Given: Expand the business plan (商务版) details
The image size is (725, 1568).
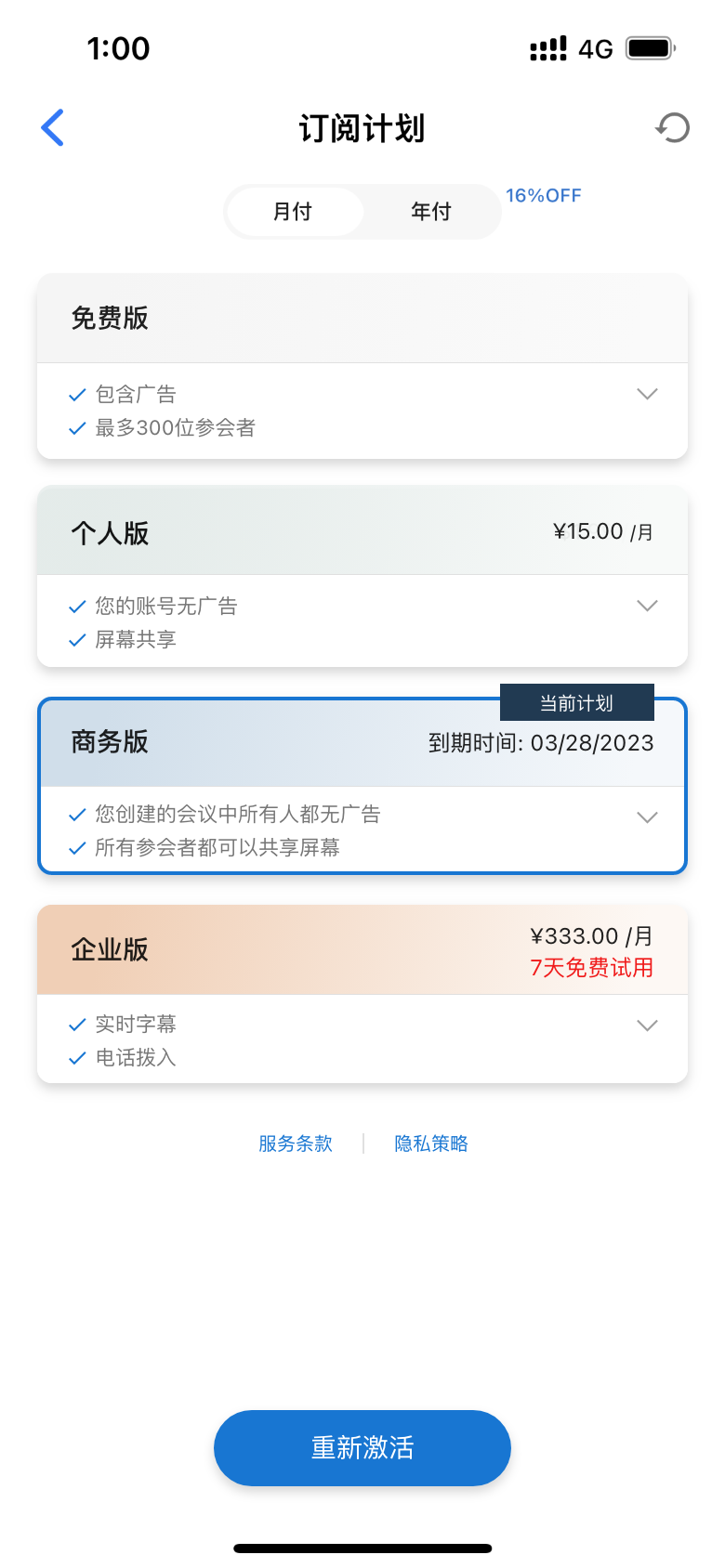Looking at the screenshot, I should (647, 817).
